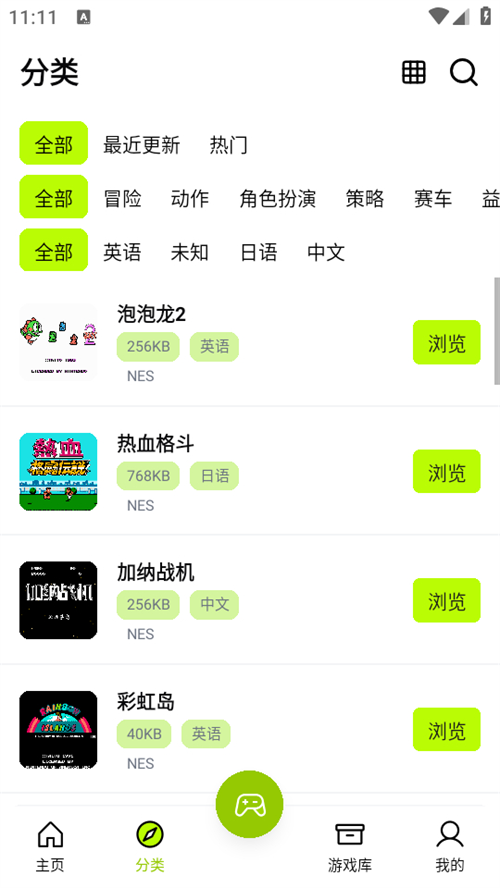Switch to the 我的 tab
500x888 pixels.
tap(450, 846)
